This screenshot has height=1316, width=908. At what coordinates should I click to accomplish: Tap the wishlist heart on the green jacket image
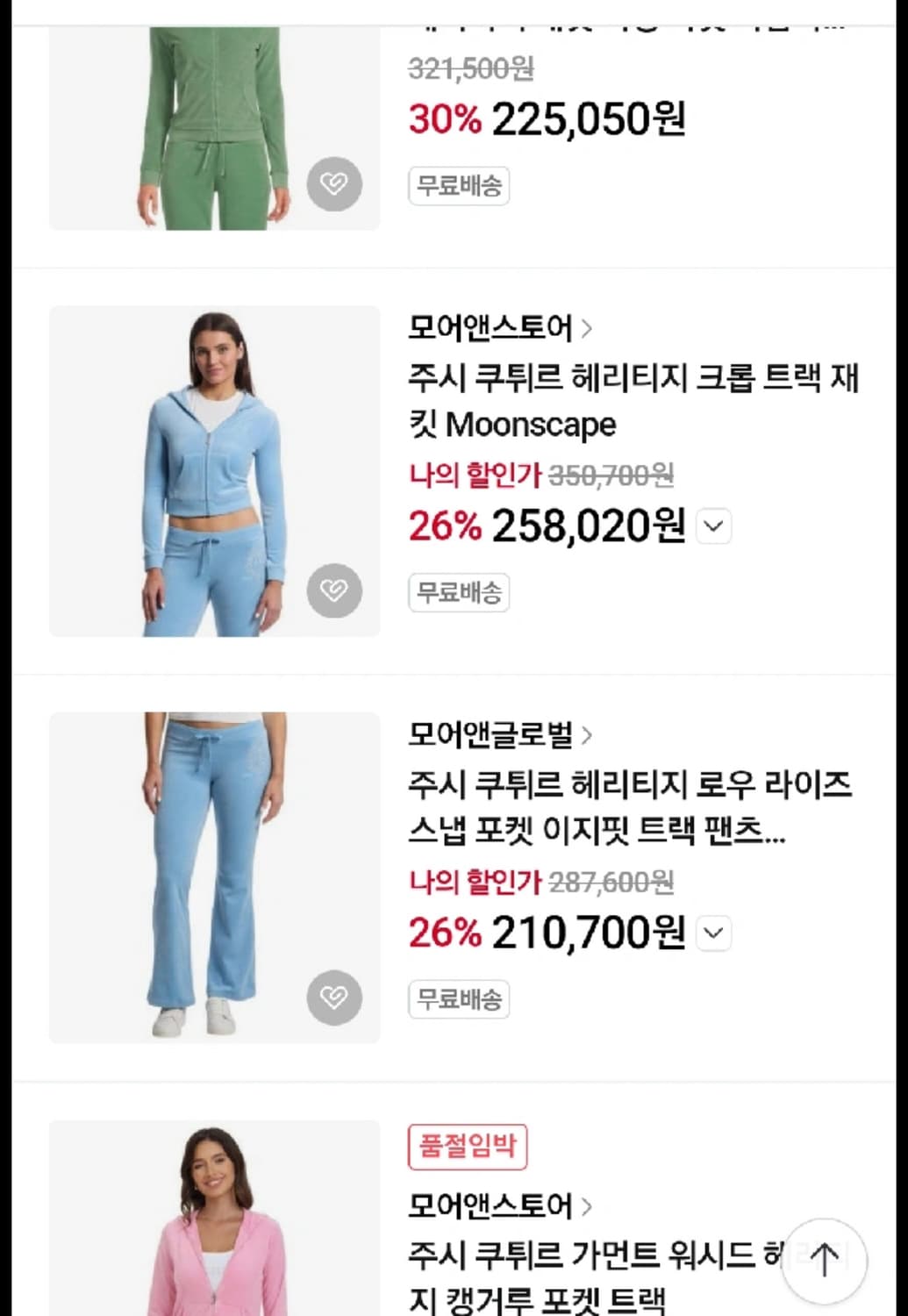click(x=334, y=183)
